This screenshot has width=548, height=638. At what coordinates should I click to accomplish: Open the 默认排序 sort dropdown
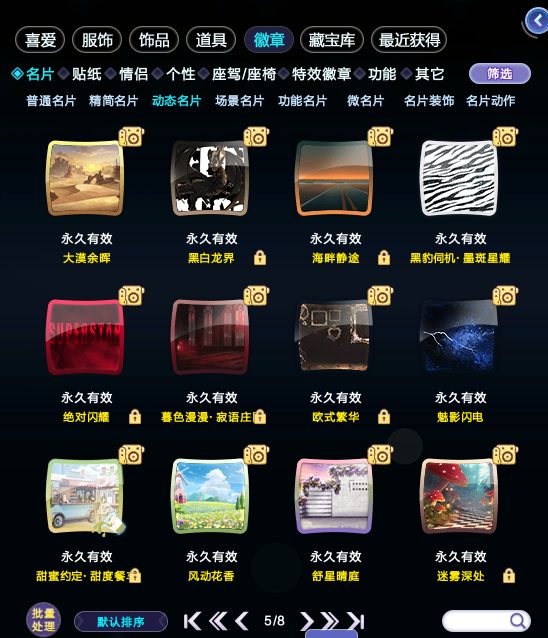(x=121, y=622)
